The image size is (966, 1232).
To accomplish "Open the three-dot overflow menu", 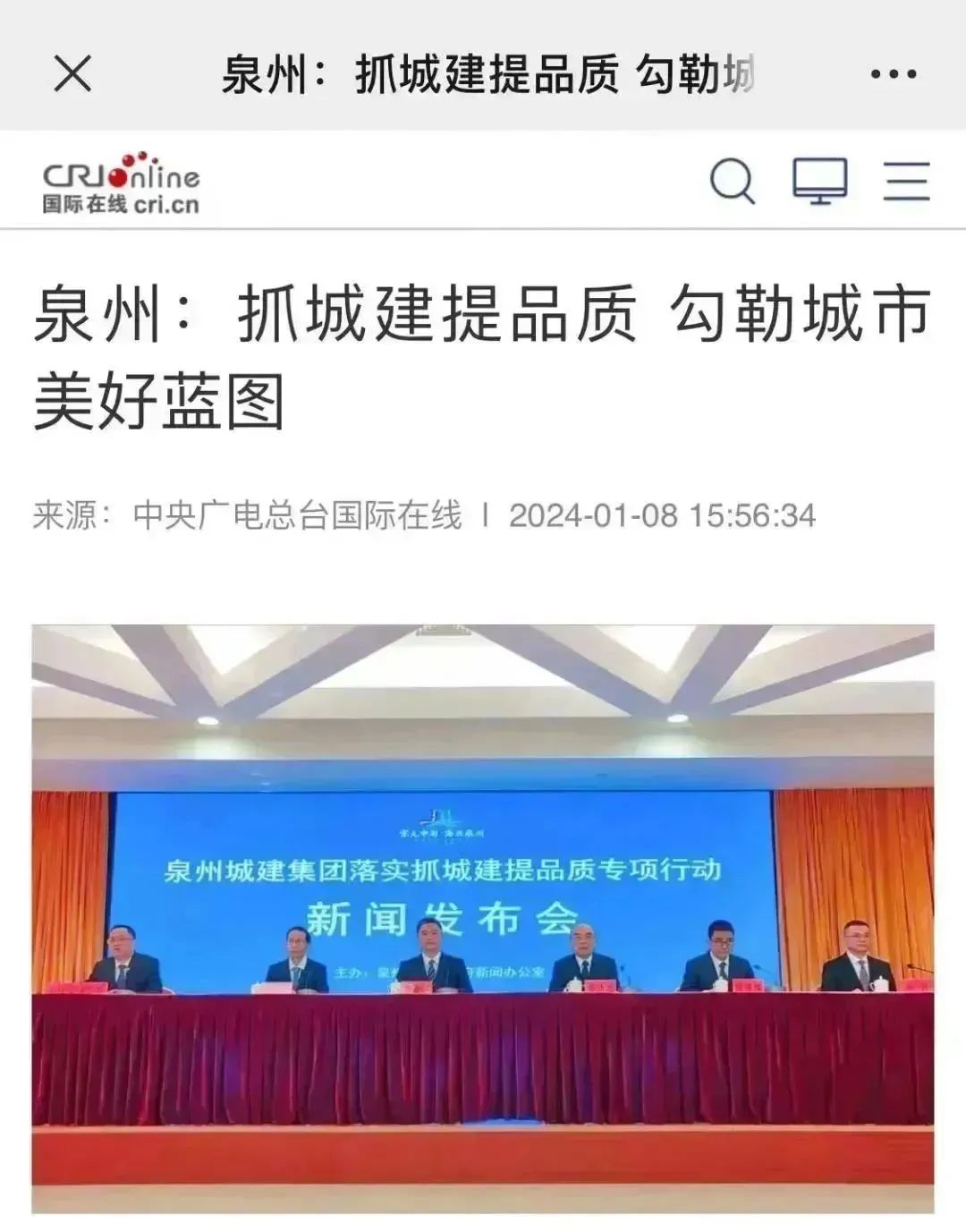I will pos(893,74).
